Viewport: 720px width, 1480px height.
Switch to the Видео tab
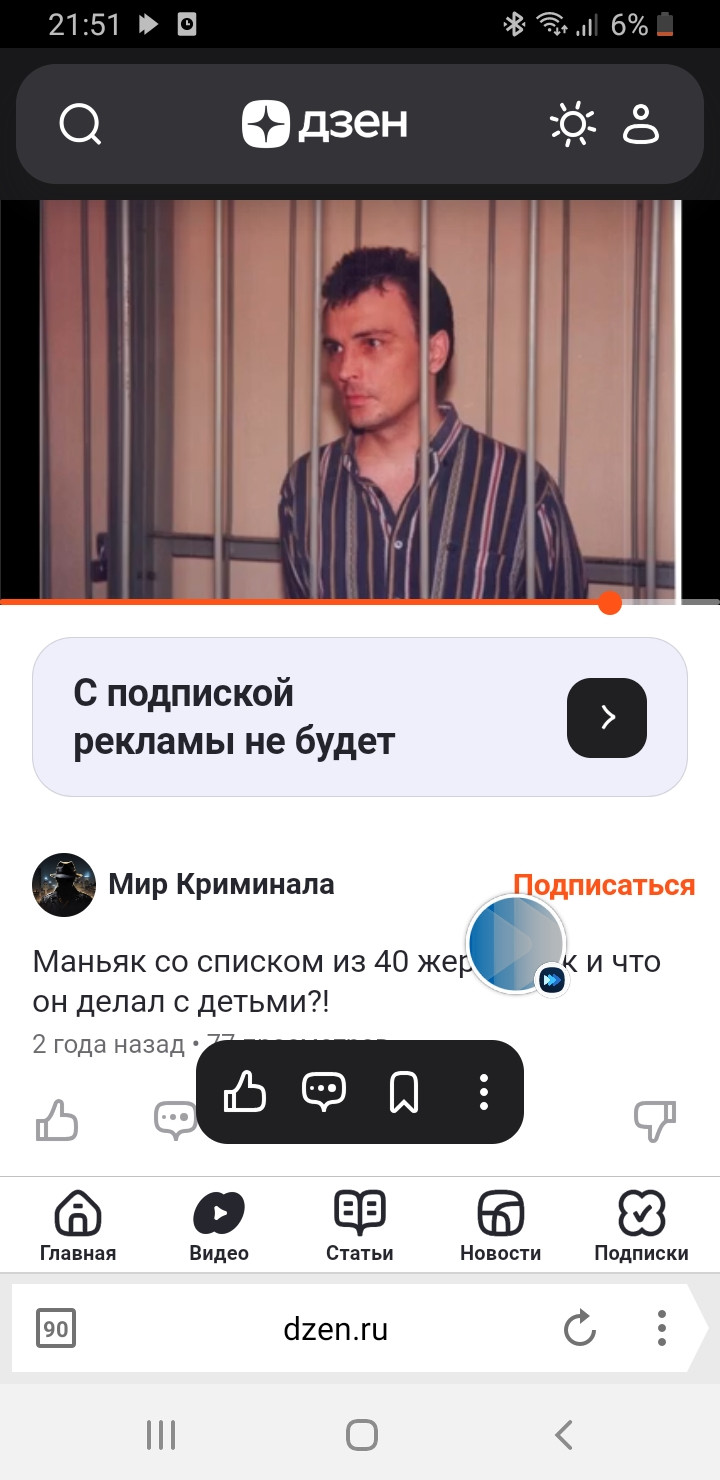219,1226
